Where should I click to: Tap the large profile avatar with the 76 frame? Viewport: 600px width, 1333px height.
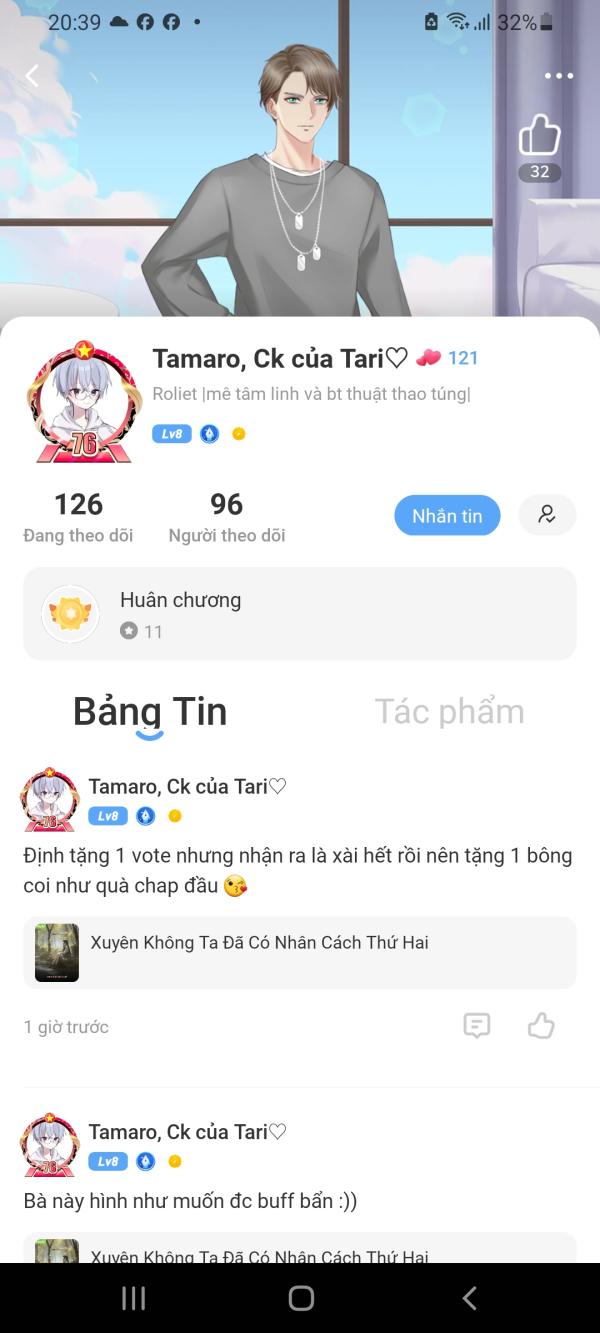[84, 401]
